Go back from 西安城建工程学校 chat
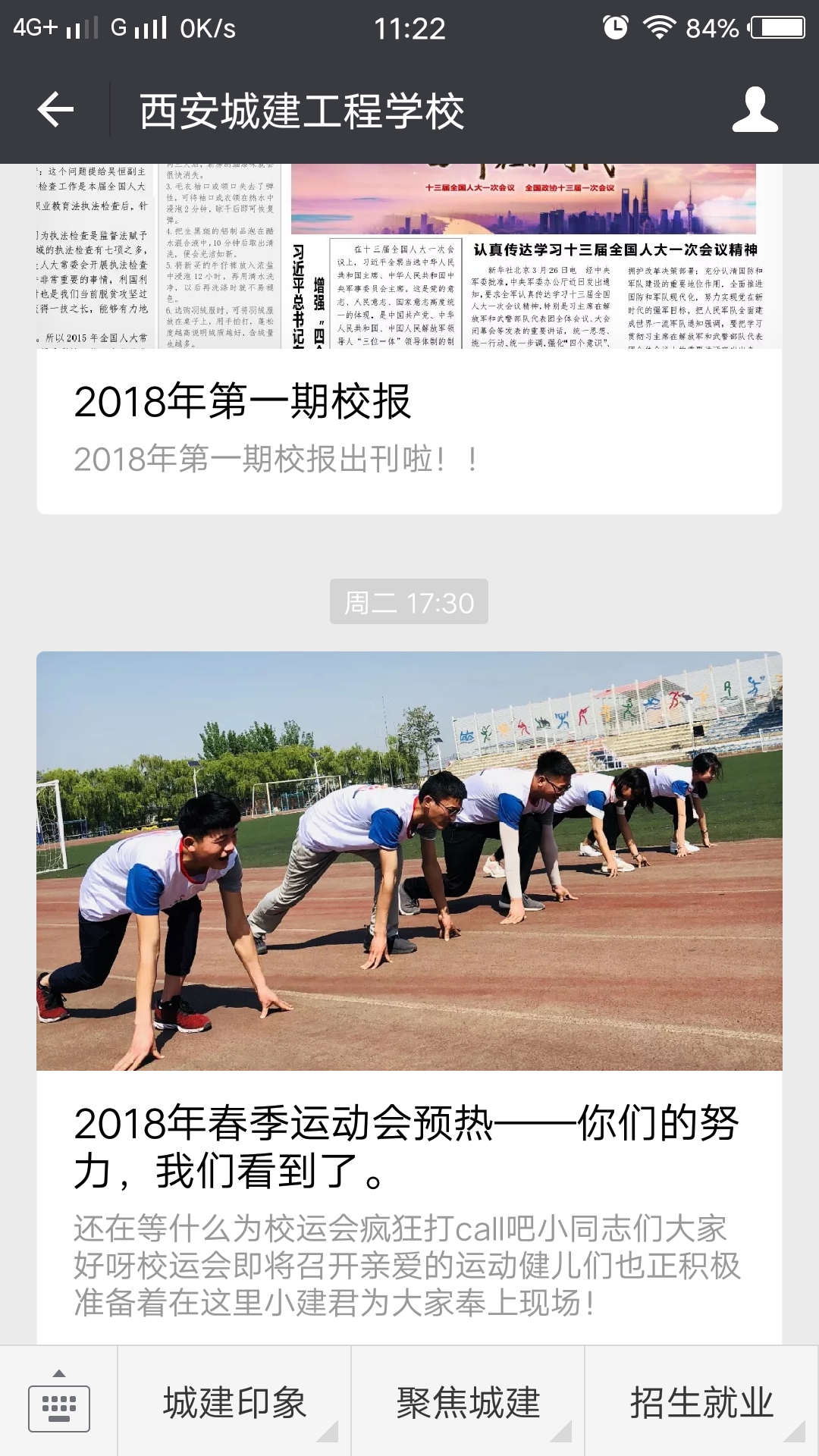 click(x=55, y=111)
